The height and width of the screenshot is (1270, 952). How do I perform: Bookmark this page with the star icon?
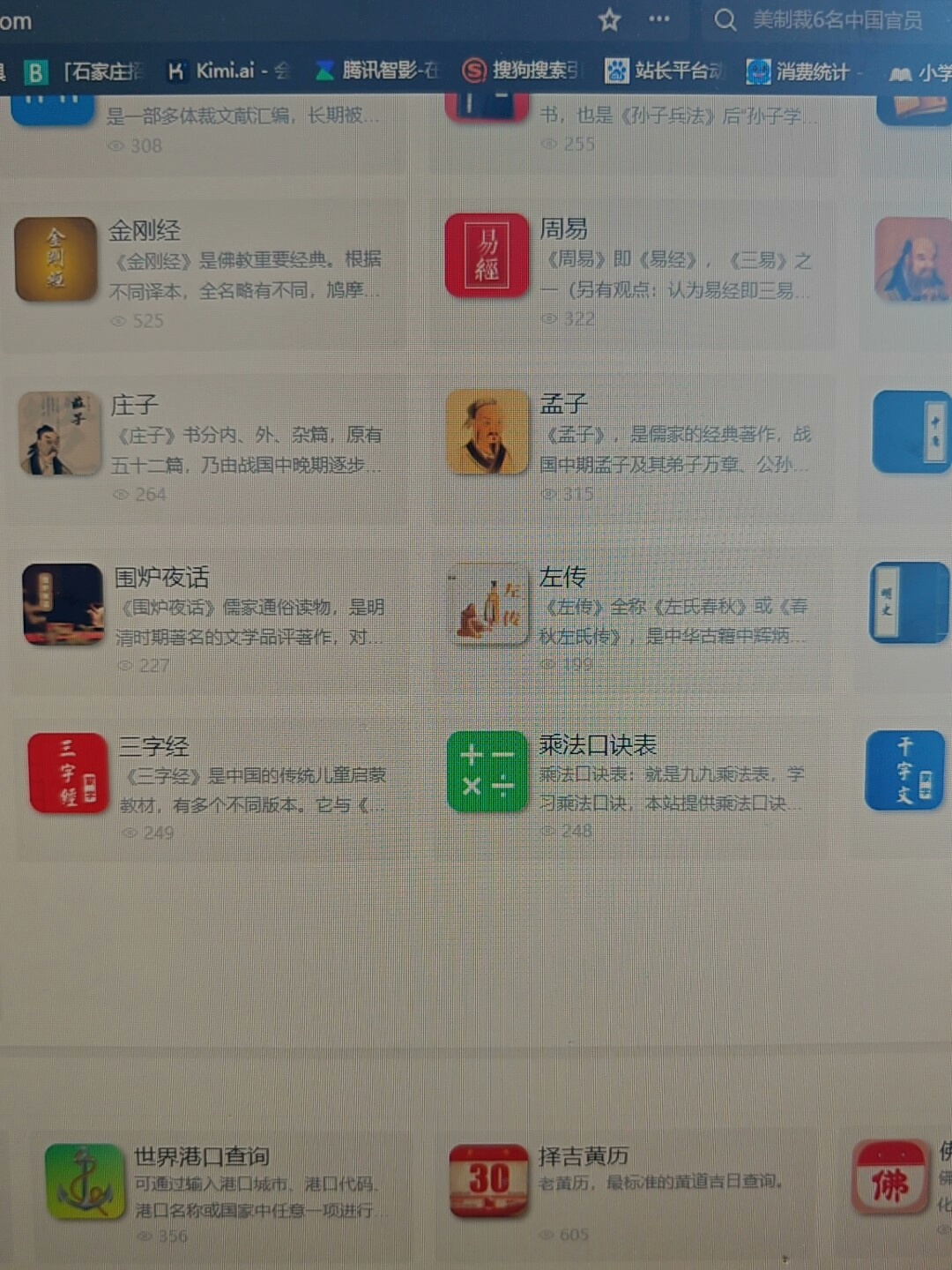[609, 19]
